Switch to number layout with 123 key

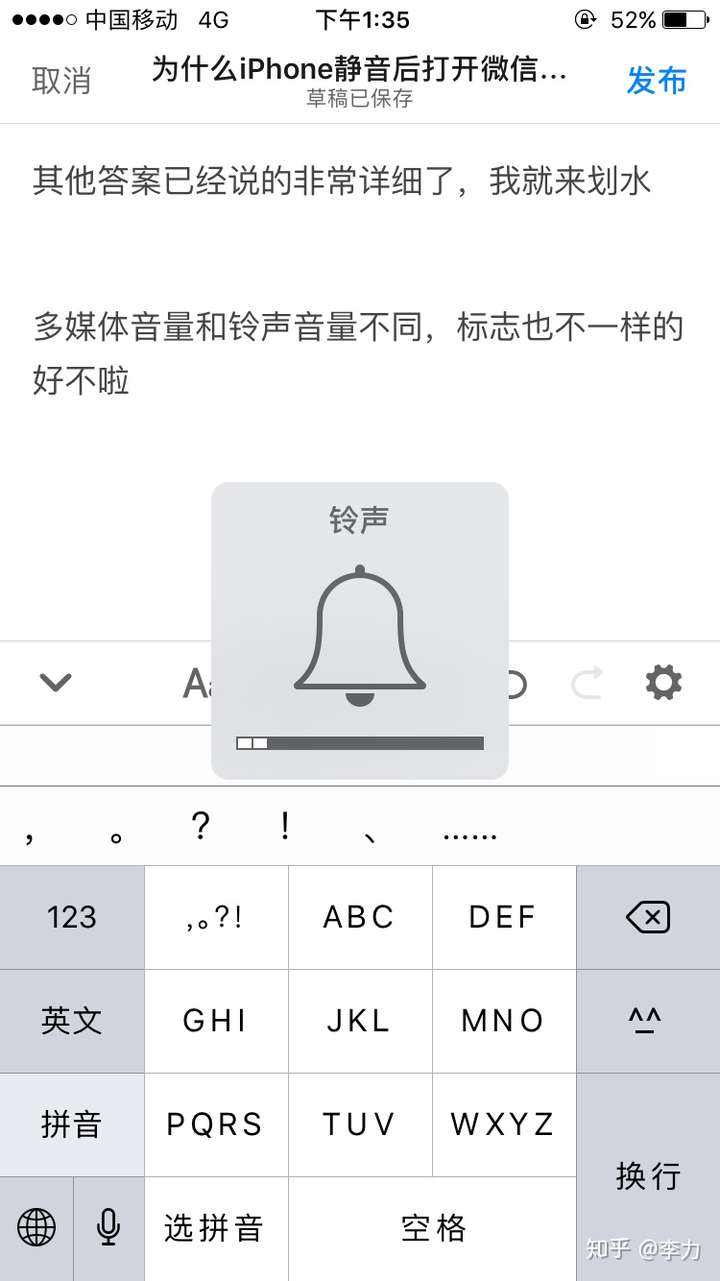point(72,917)
